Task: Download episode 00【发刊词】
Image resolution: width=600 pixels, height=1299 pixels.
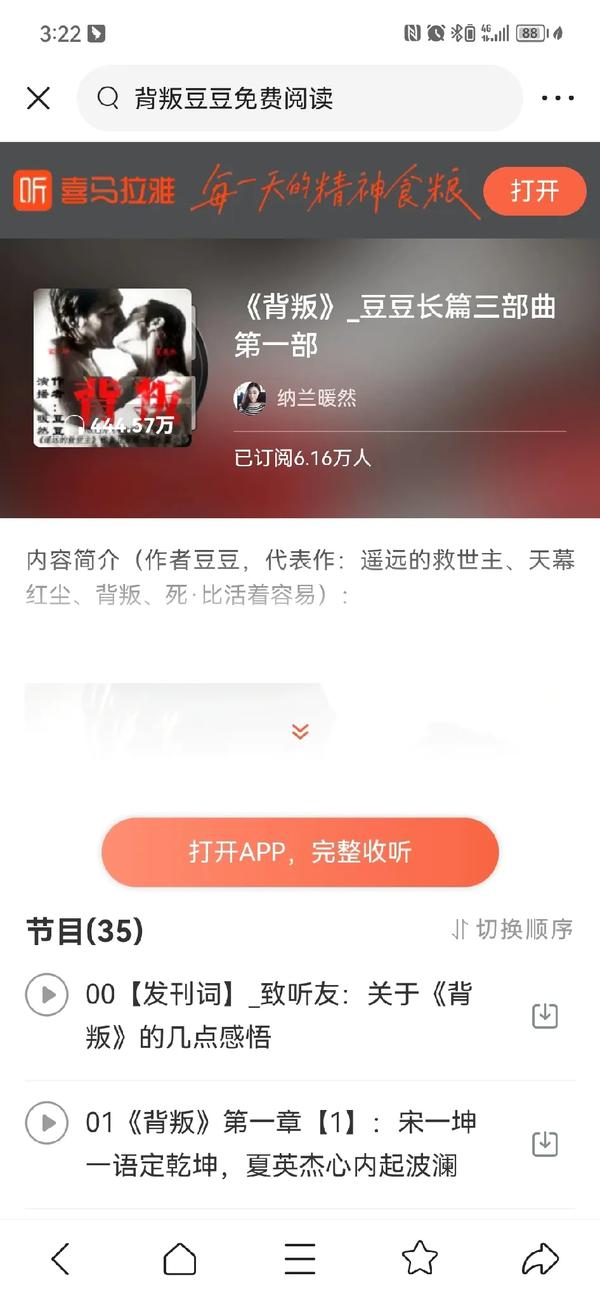Action: (545, 1015)
